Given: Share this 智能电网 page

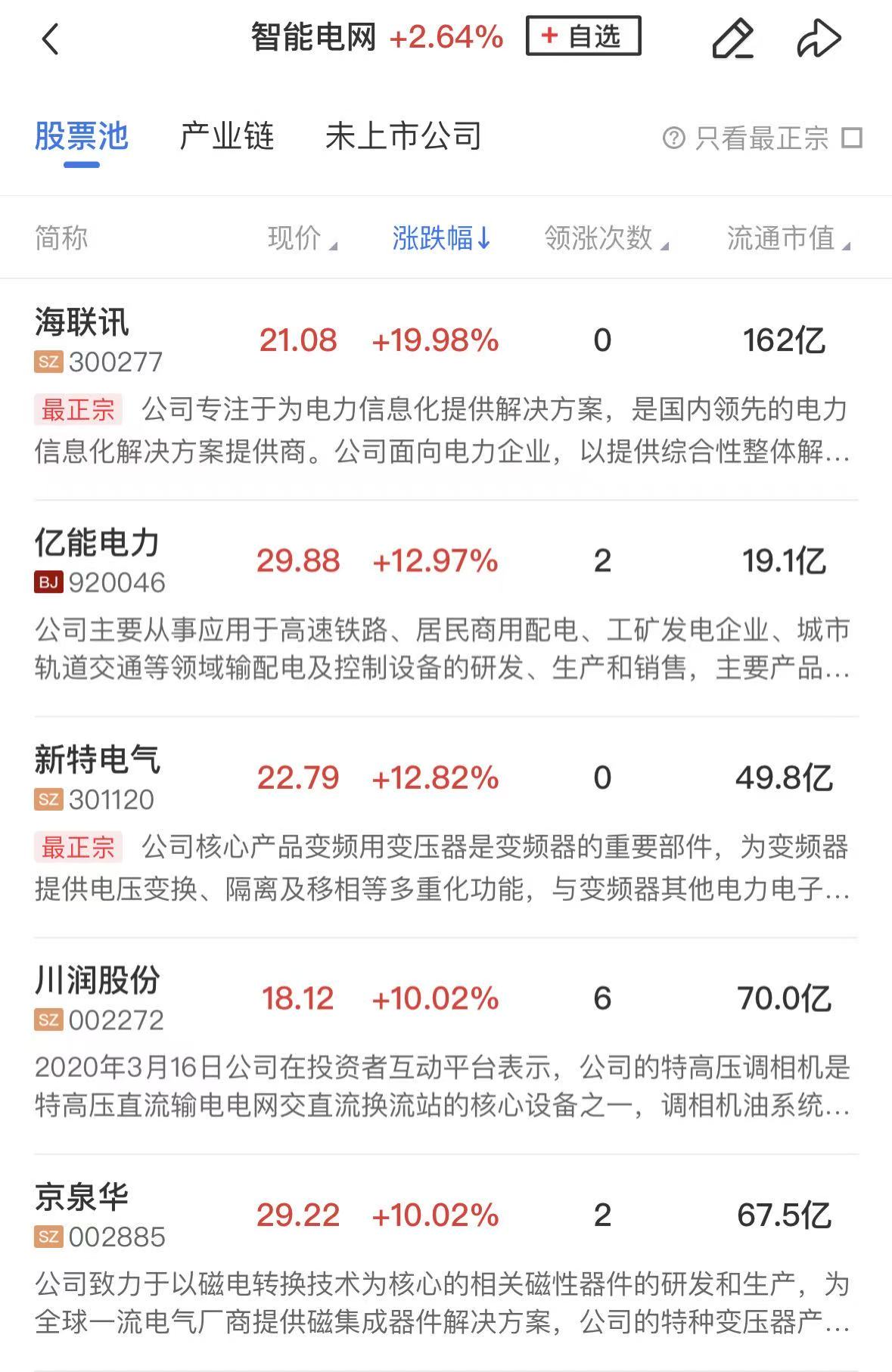Looking at the screenshot, I should [x=819, y=39].
